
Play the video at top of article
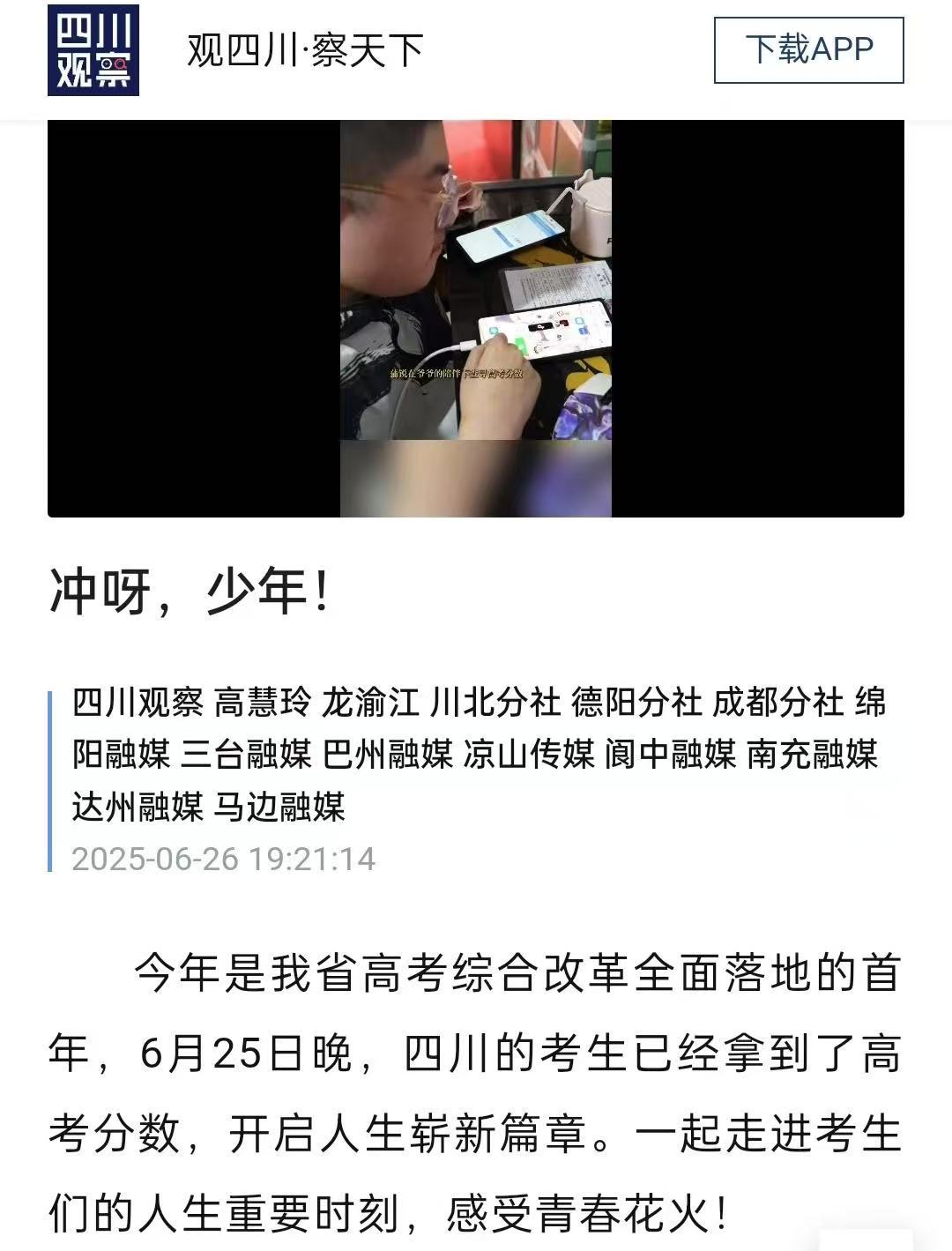tap(476, 318)
